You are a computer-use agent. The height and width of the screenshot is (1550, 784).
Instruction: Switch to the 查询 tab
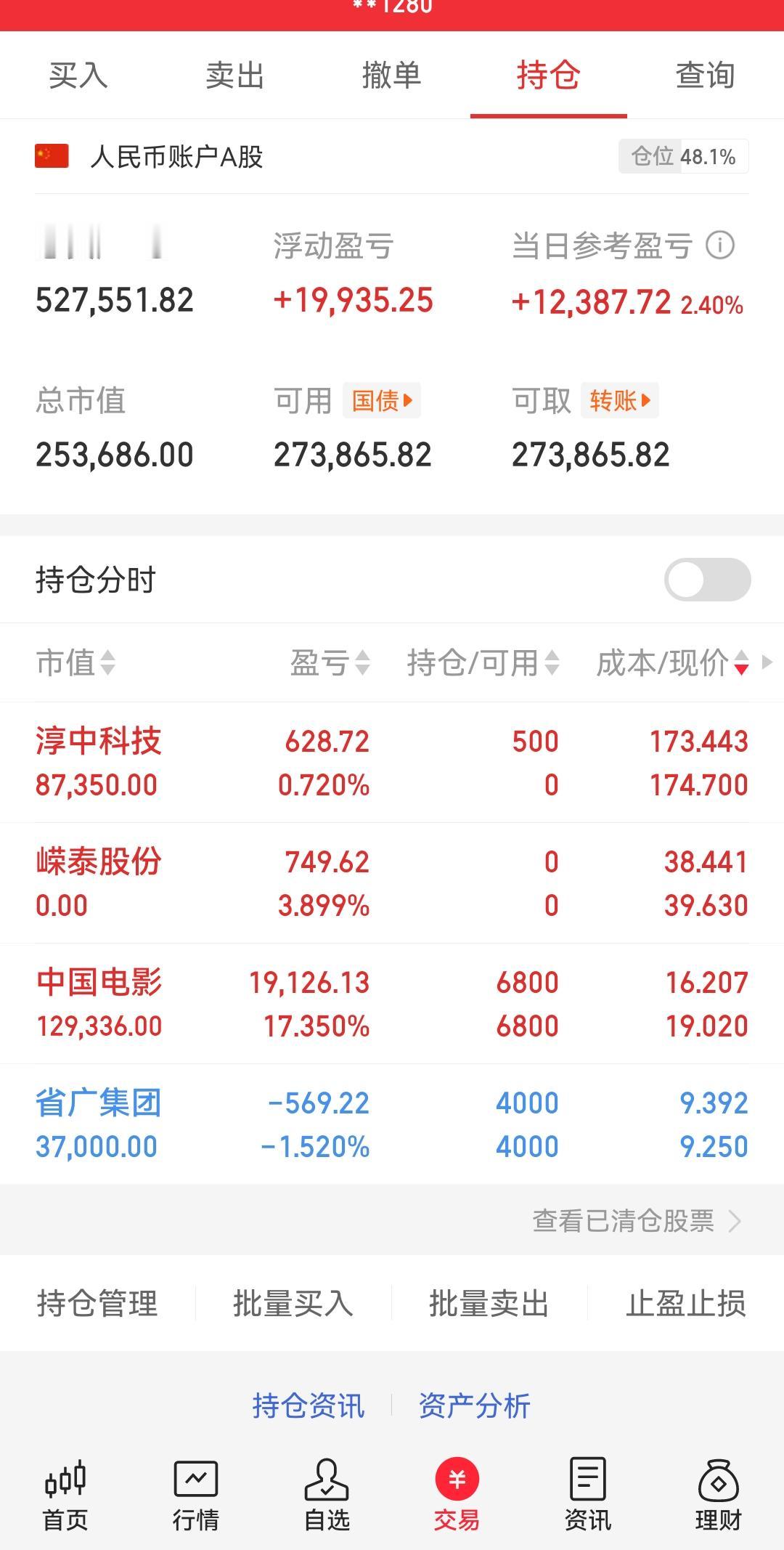tap(703, 75)
